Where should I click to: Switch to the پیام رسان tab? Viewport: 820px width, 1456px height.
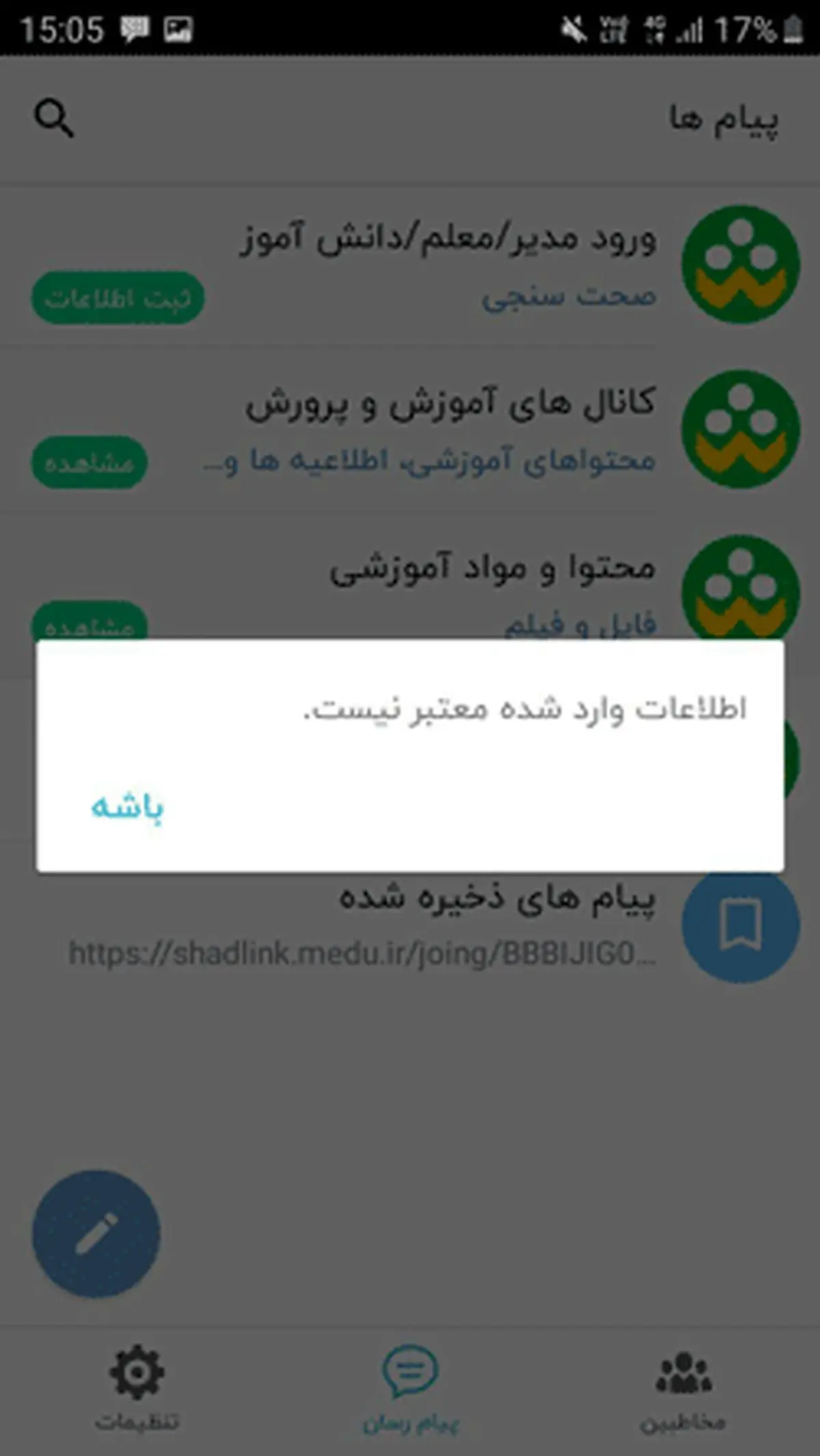(410, 1387)
